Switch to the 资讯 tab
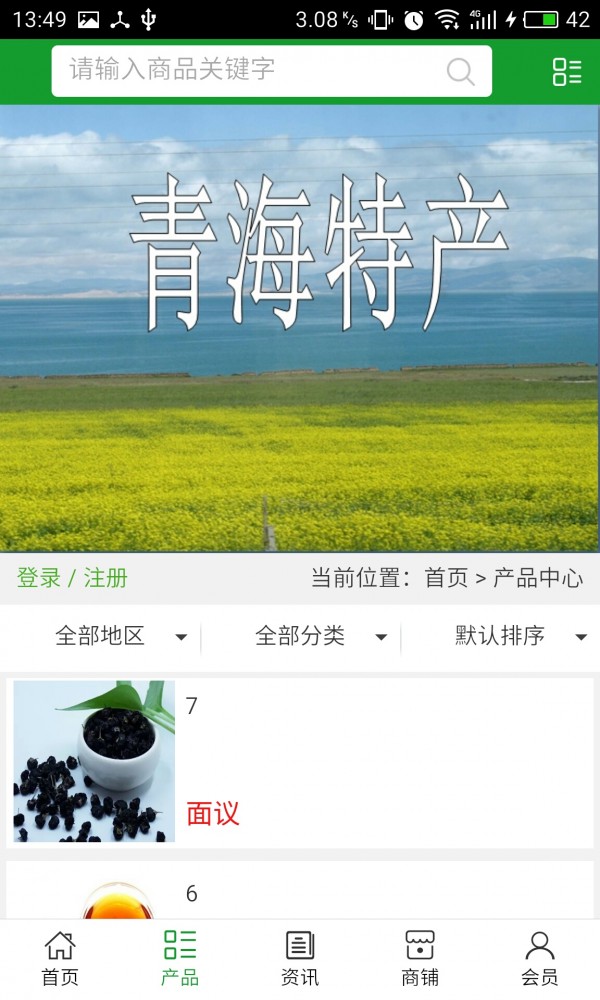Viewport: 600px width, 1000px height. [x=300, y=958]
